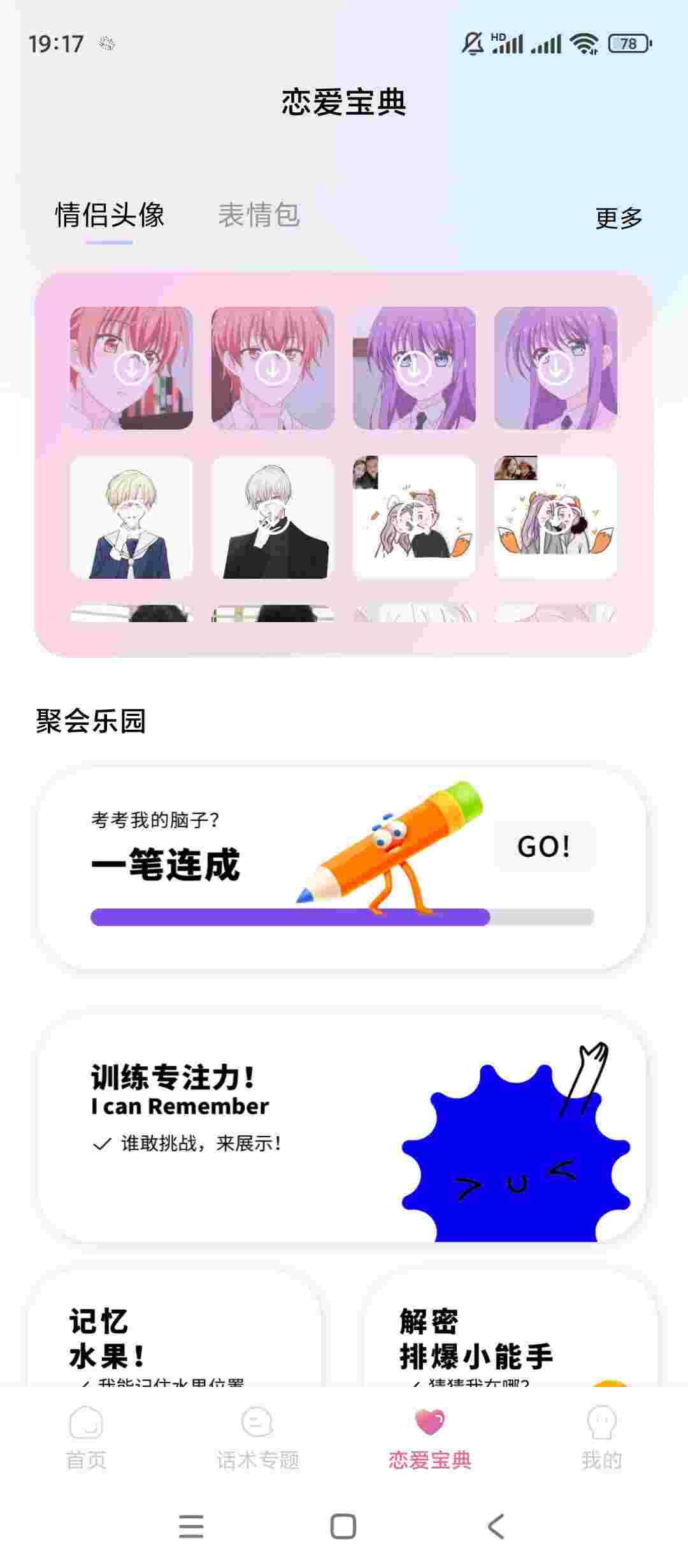Screen dimensions: 688x1568
Task: Return to the system home screen
Action: point(343,1527)
